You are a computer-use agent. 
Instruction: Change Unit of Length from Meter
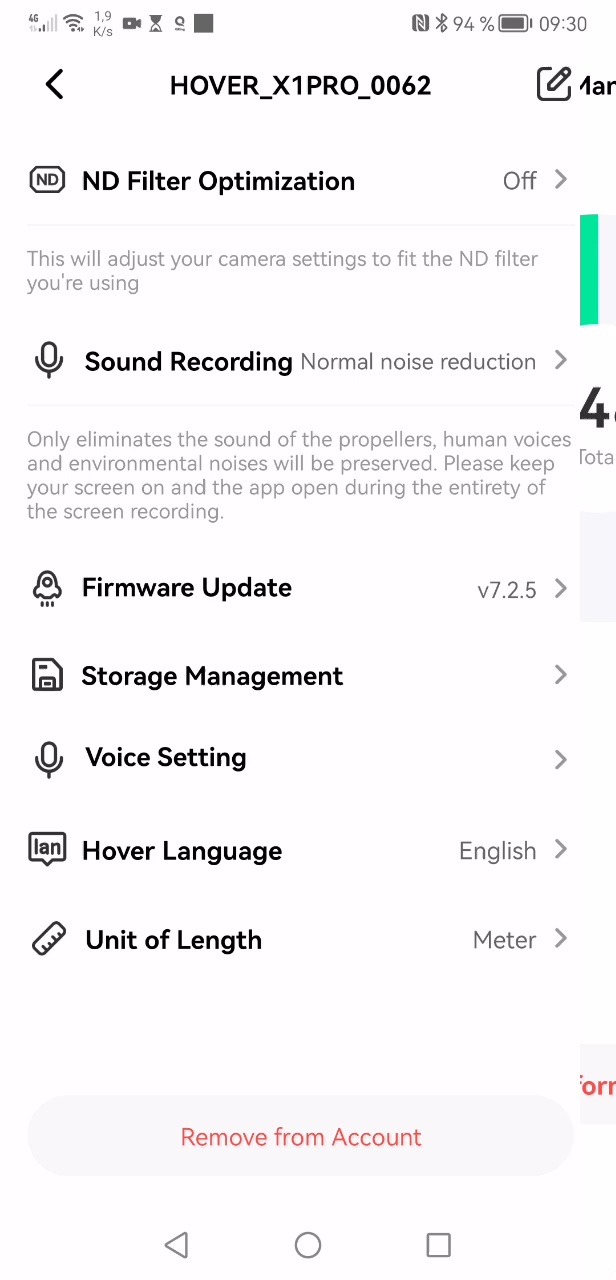coord(300,940)
